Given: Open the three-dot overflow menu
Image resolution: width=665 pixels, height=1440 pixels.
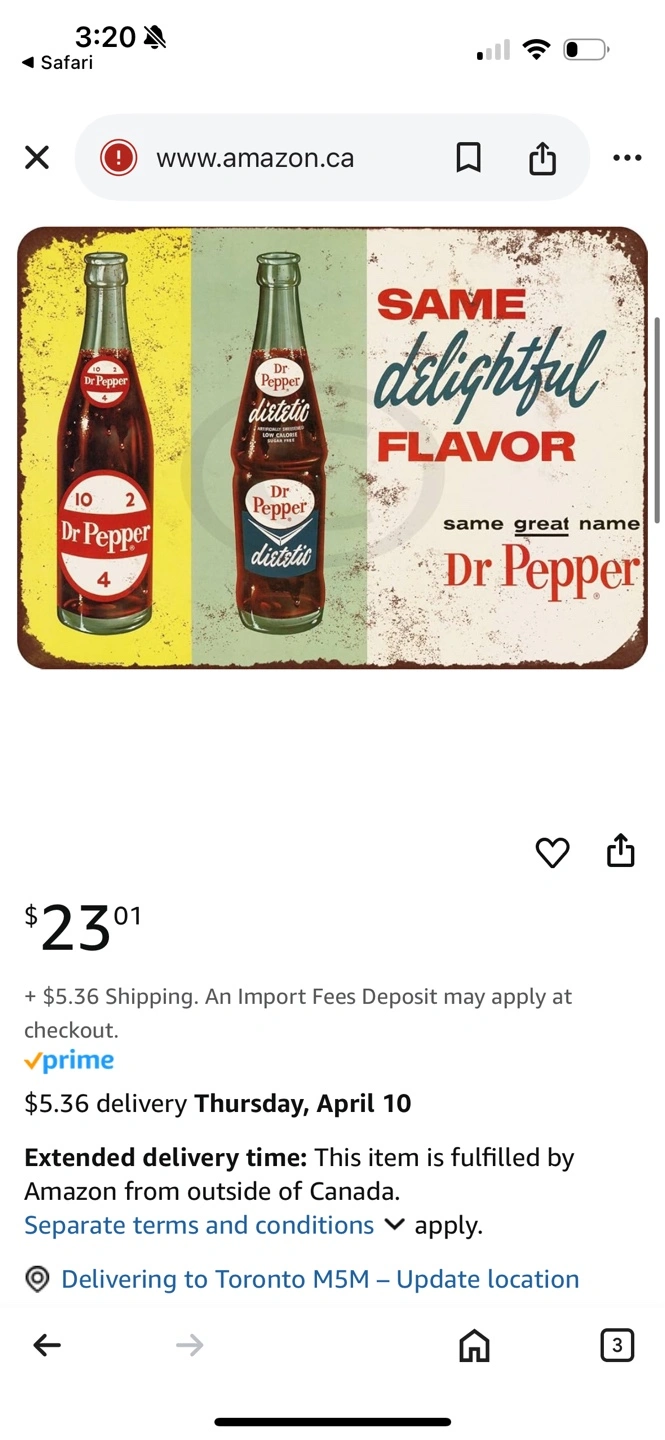Looking at the screenshot, I should [x=627, y=158].
